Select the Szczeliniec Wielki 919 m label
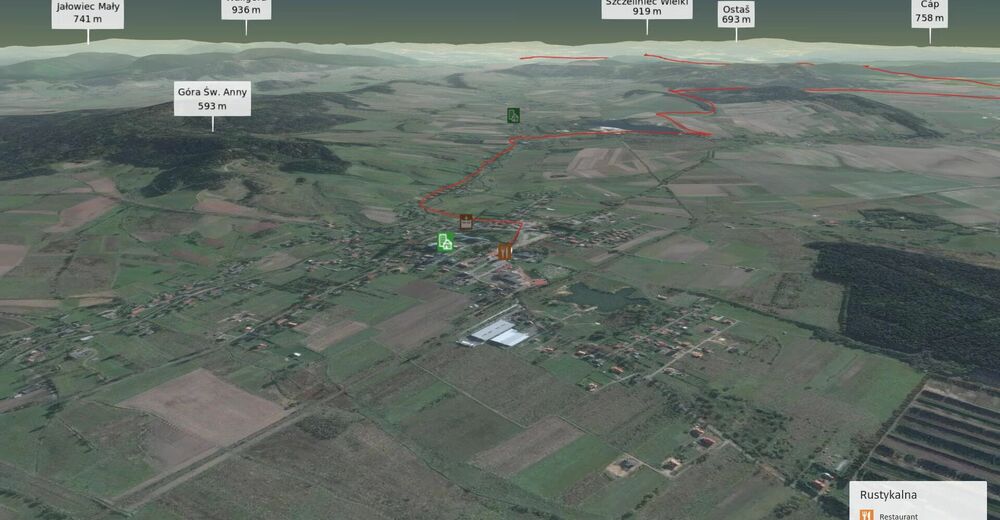The image size is (1000, 520). click(646, 9)
